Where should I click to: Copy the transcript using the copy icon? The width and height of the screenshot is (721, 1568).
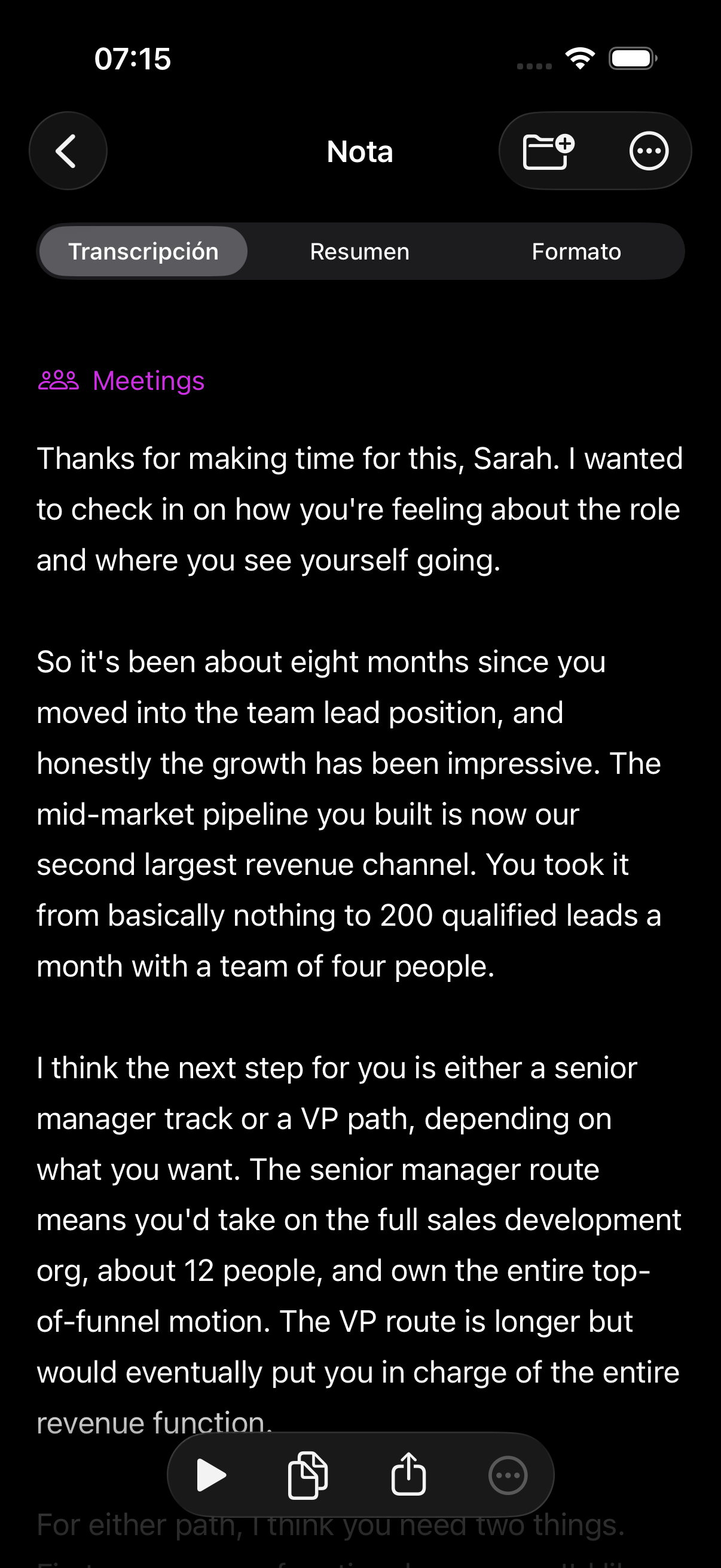pyautogui.click(x=307, y=1474)
